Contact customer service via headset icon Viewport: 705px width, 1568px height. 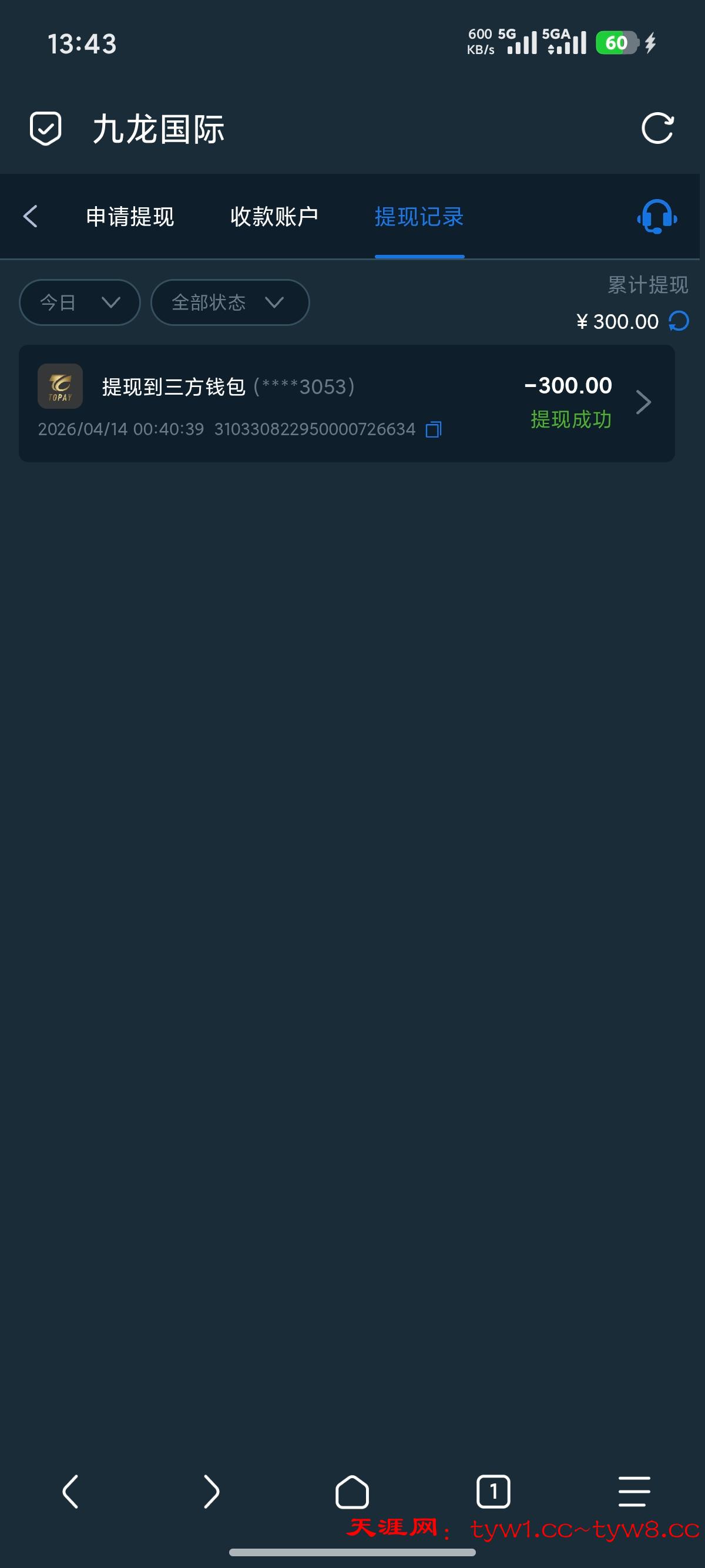[657, 217]
